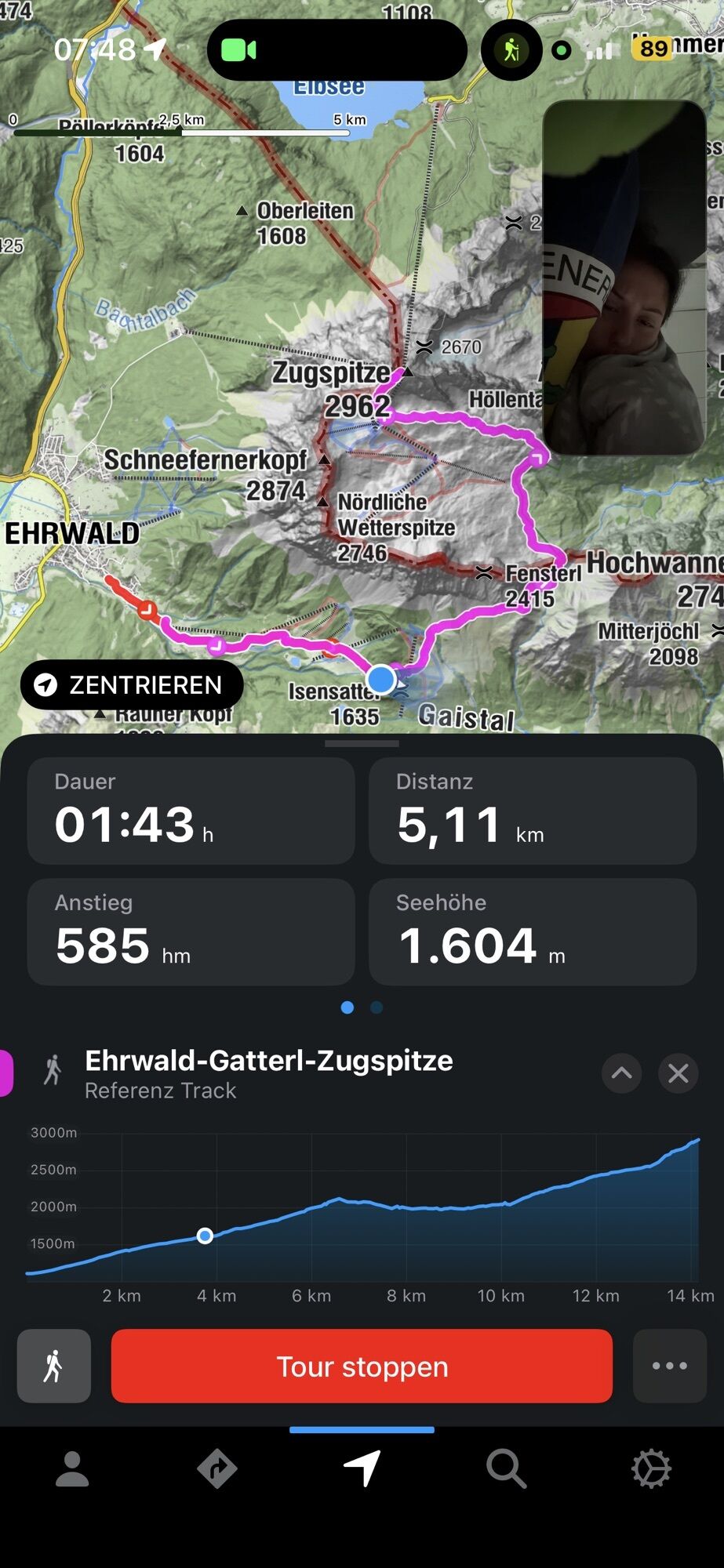Open the search tab
The height and width of the screenshot is (1568, 724).
click(x=506, y=1468)
